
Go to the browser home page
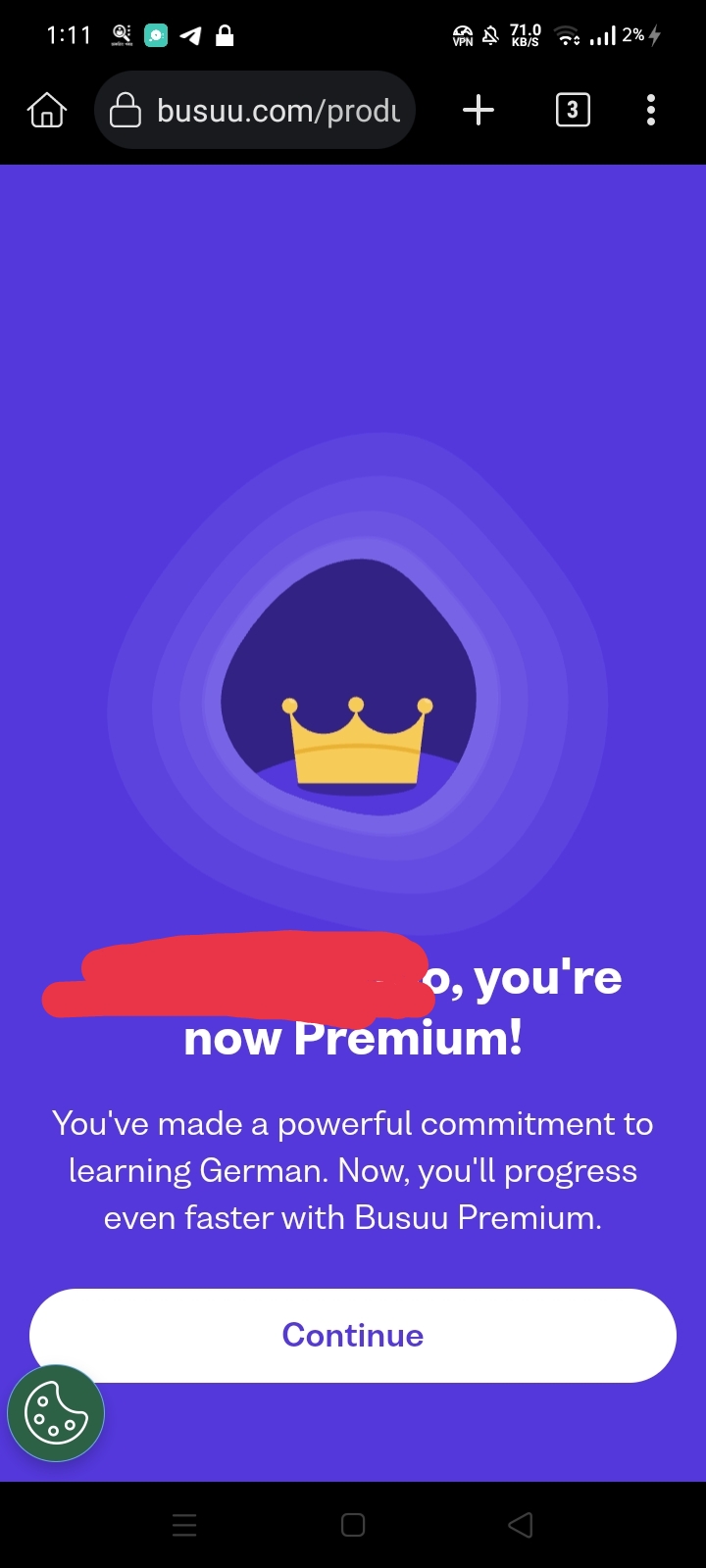(x=47, y=111)
